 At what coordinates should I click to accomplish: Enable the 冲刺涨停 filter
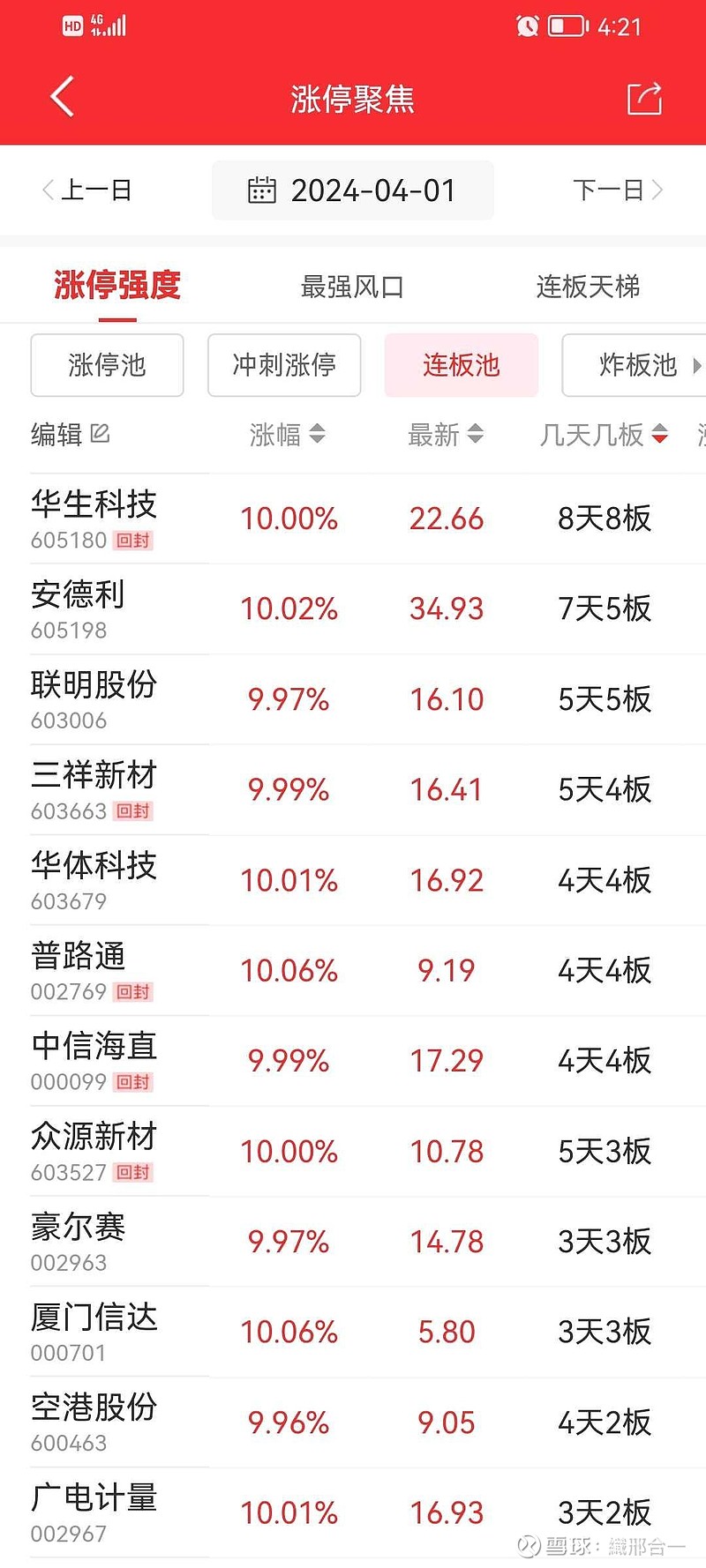click(x=284, y=365)
